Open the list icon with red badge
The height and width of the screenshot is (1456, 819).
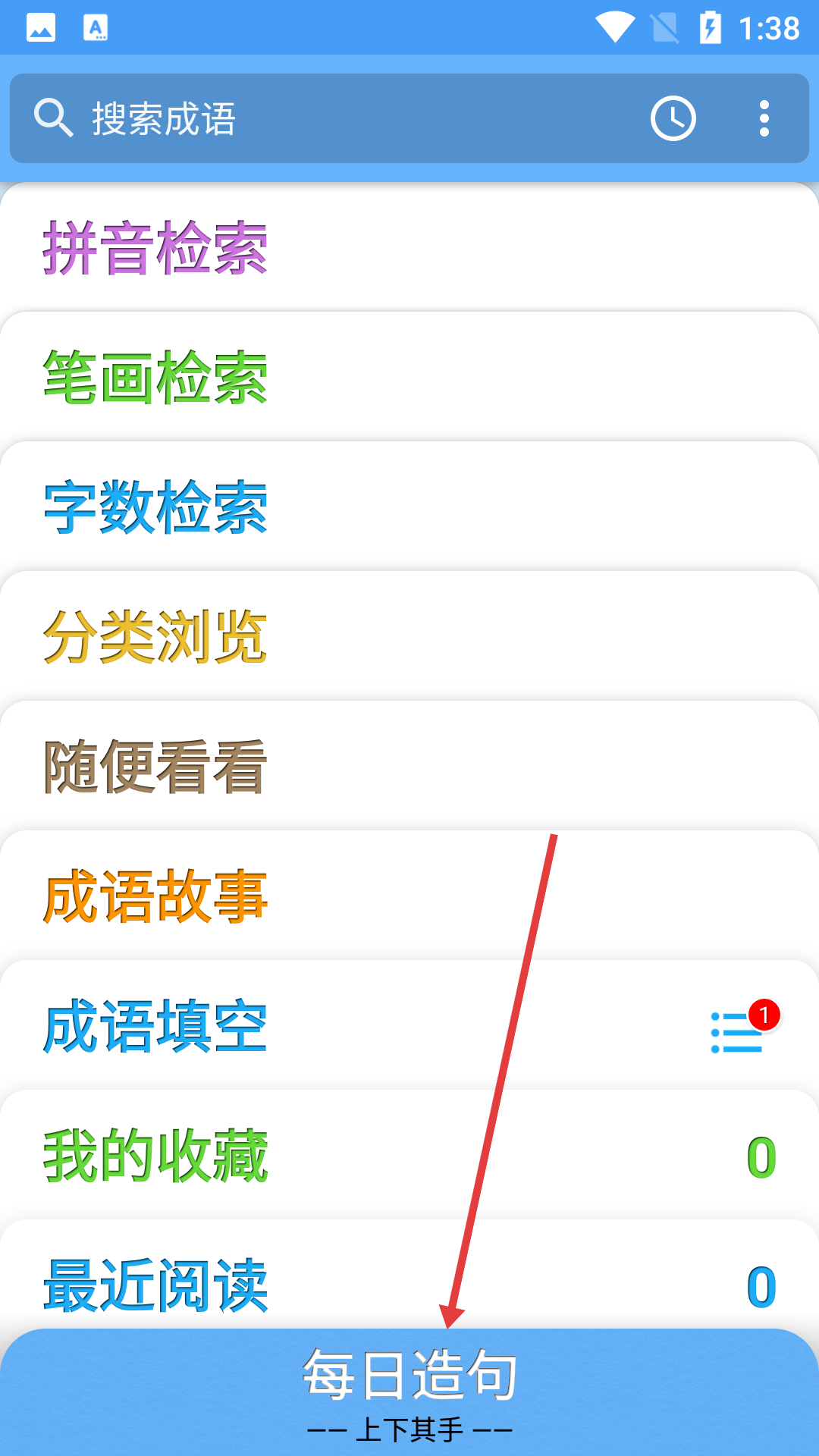click(x=737, y=1031)
